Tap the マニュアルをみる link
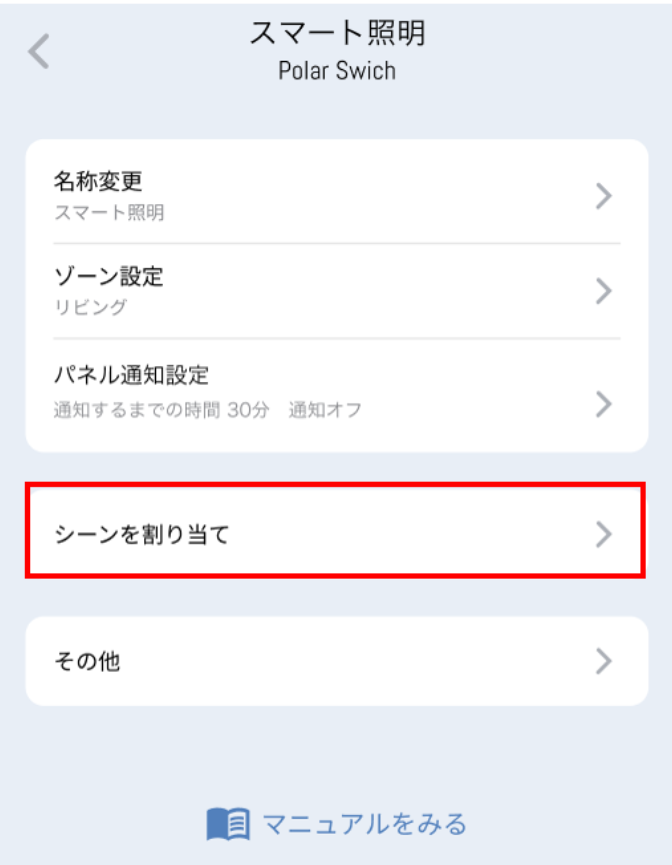 coord(337,825)
